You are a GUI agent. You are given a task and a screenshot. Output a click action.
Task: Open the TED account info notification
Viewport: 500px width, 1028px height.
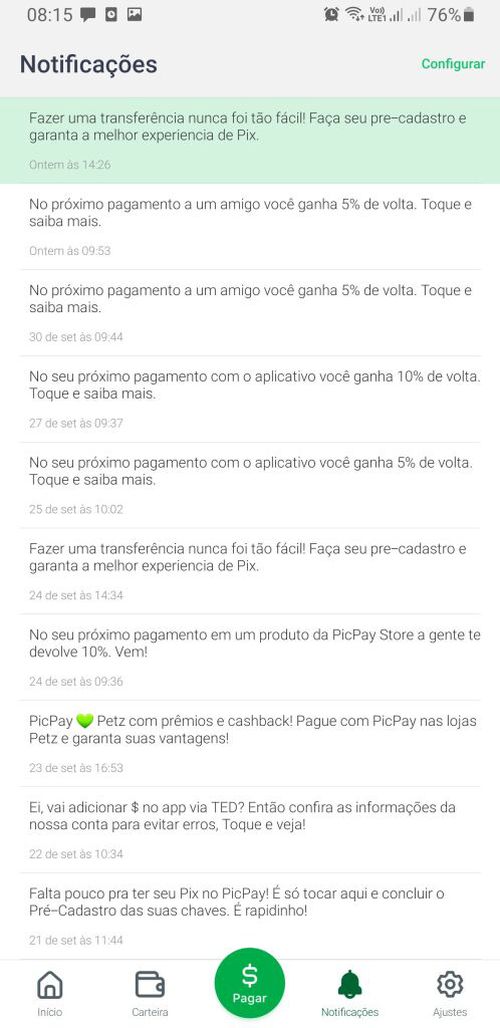pos(250,829)
